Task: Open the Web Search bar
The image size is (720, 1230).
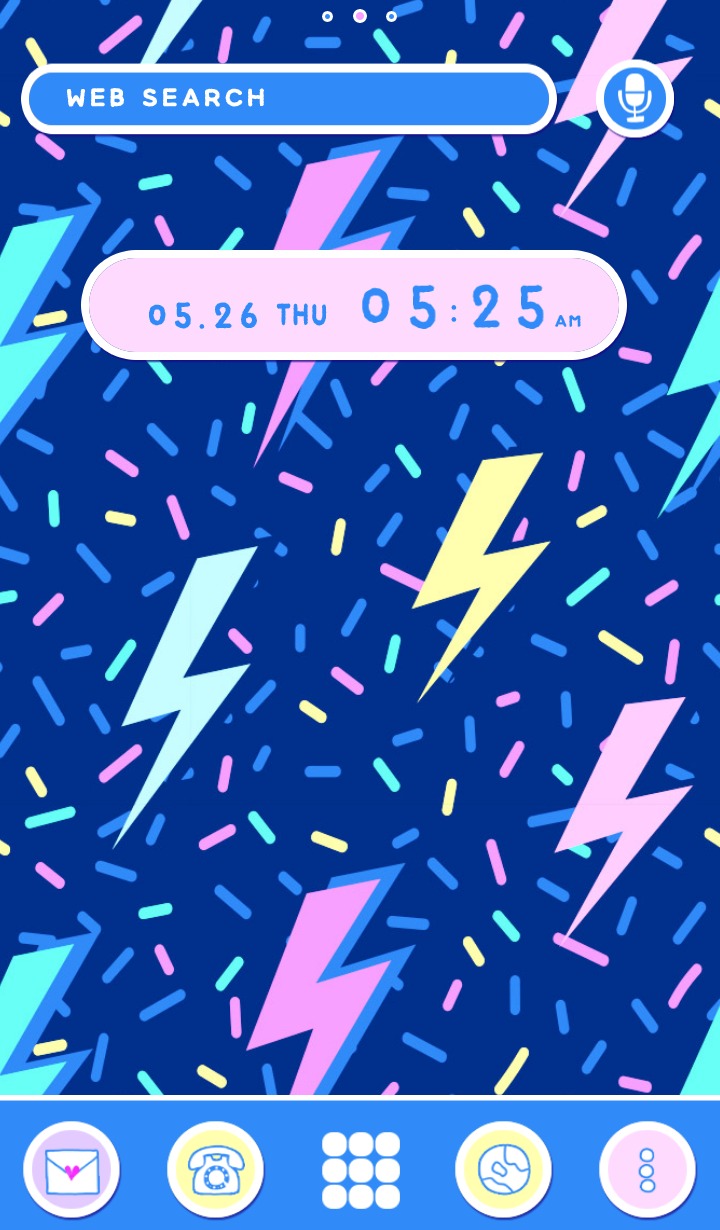Action: click(x=288, y=98)
